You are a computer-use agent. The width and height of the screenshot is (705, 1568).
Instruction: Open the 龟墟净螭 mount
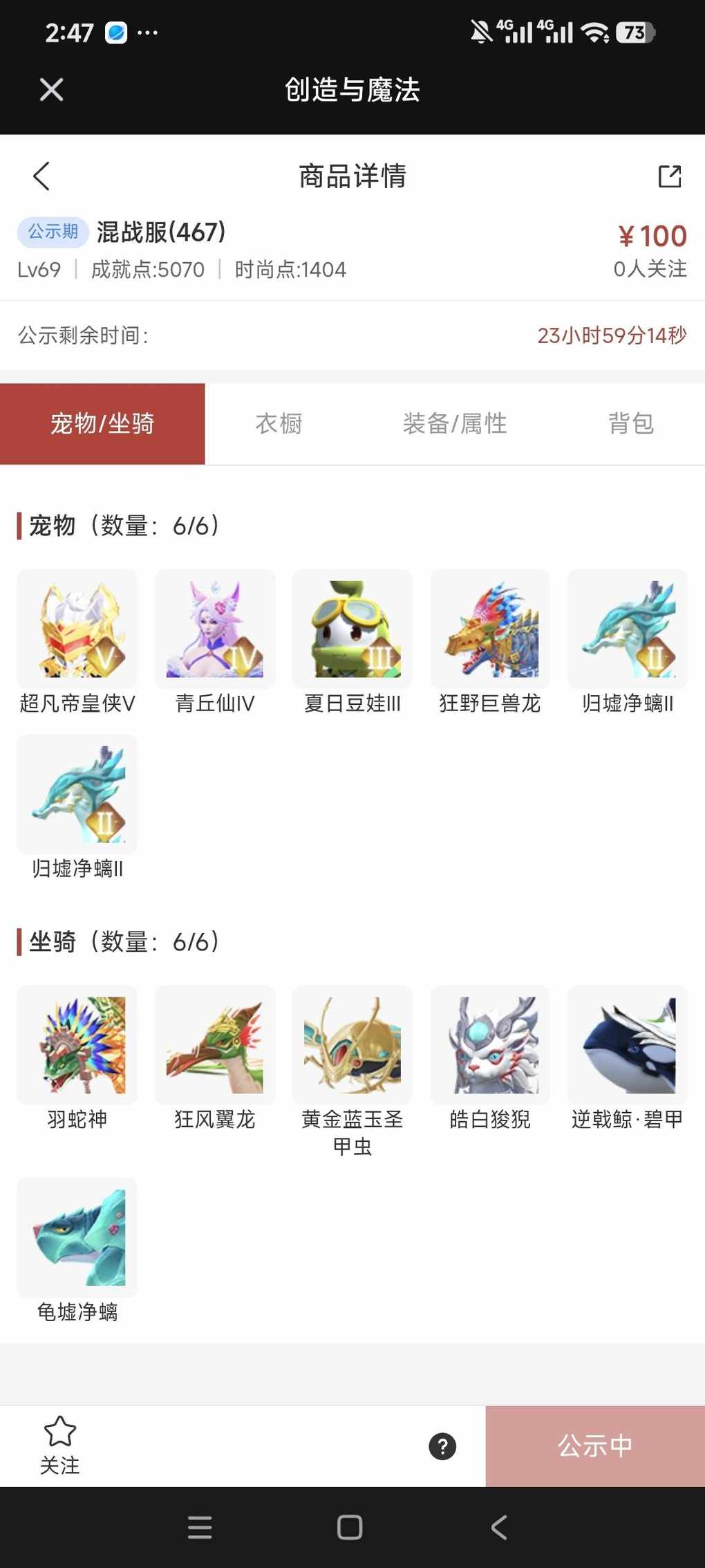tap(77, 1238)
